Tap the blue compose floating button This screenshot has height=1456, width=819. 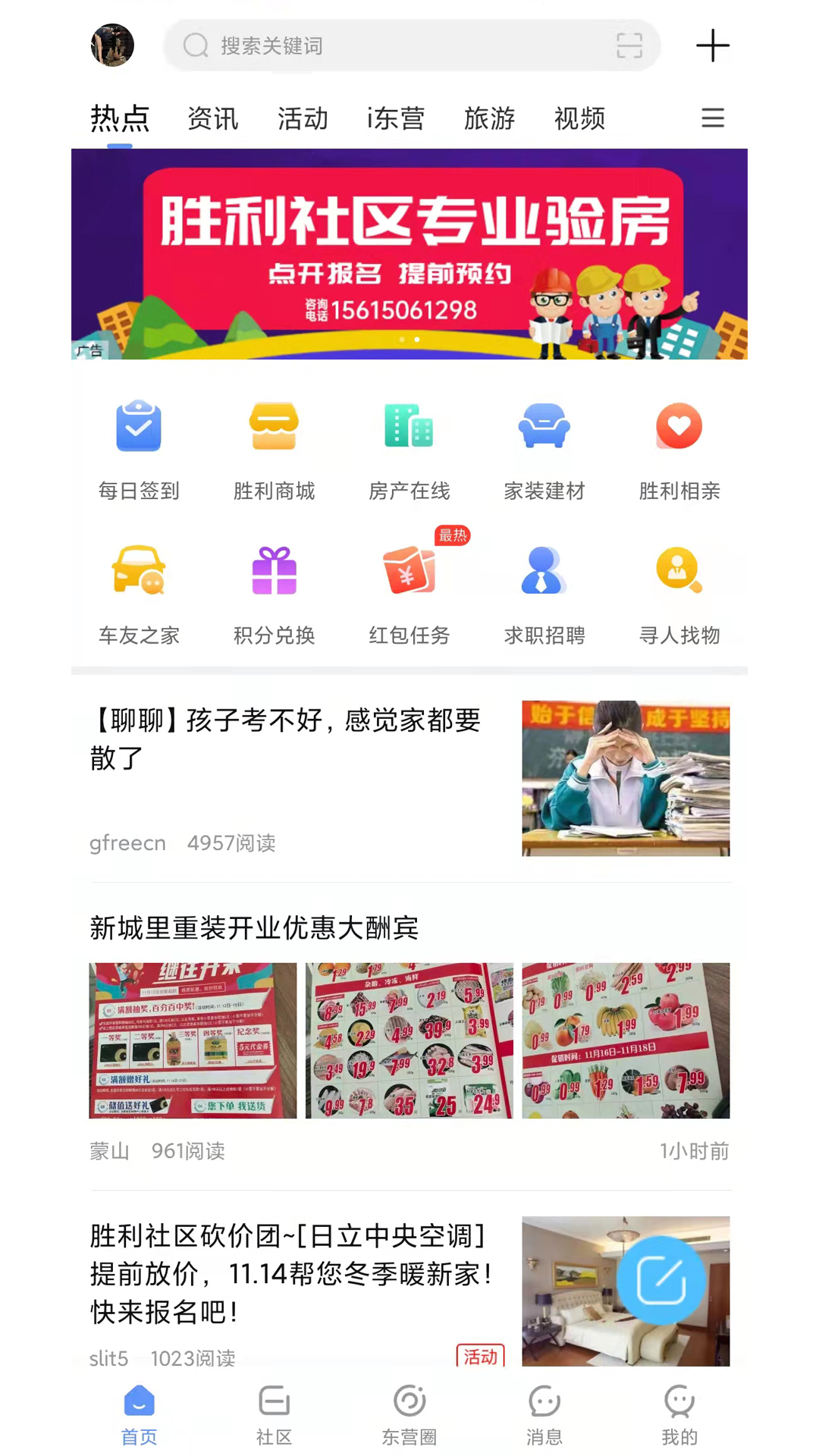coord(661,1280)
